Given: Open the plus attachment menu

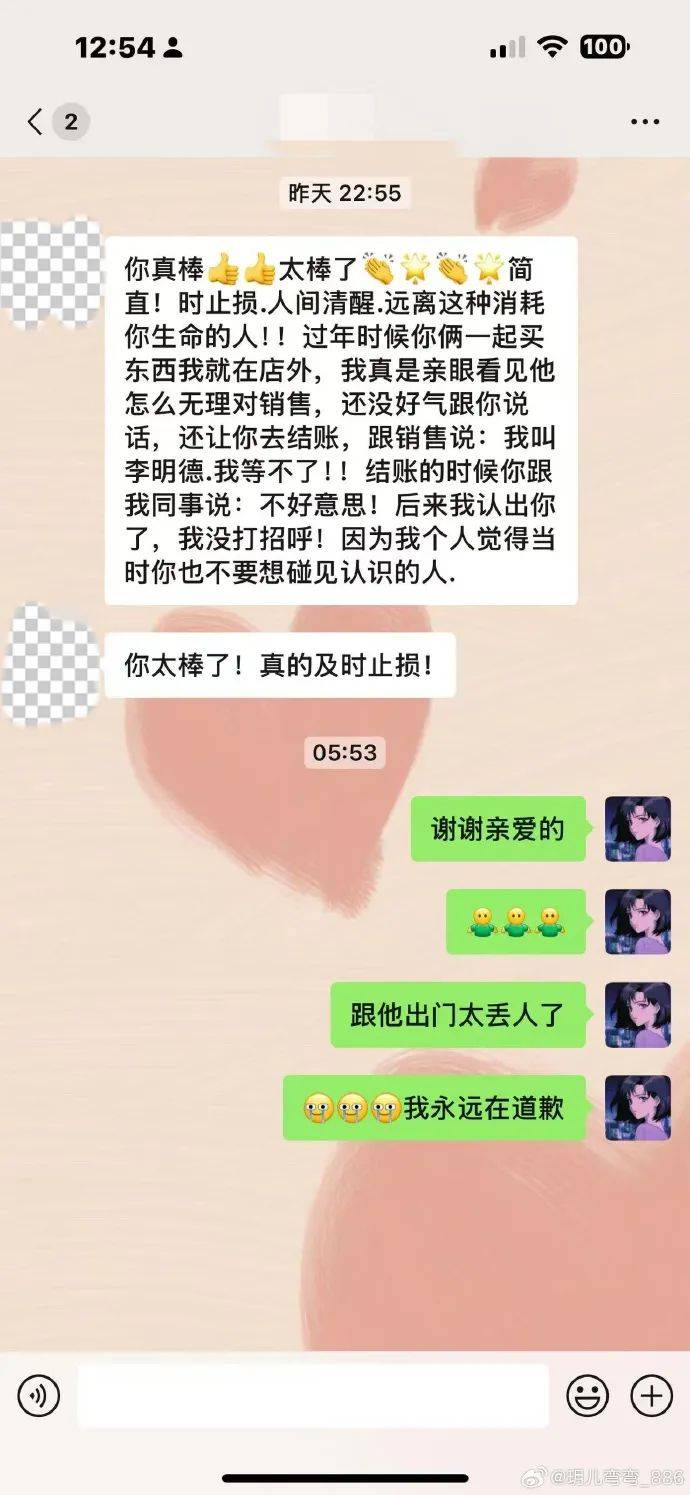Looking at the screenshot, I should pyautogui.click(x=651, y=1395).
